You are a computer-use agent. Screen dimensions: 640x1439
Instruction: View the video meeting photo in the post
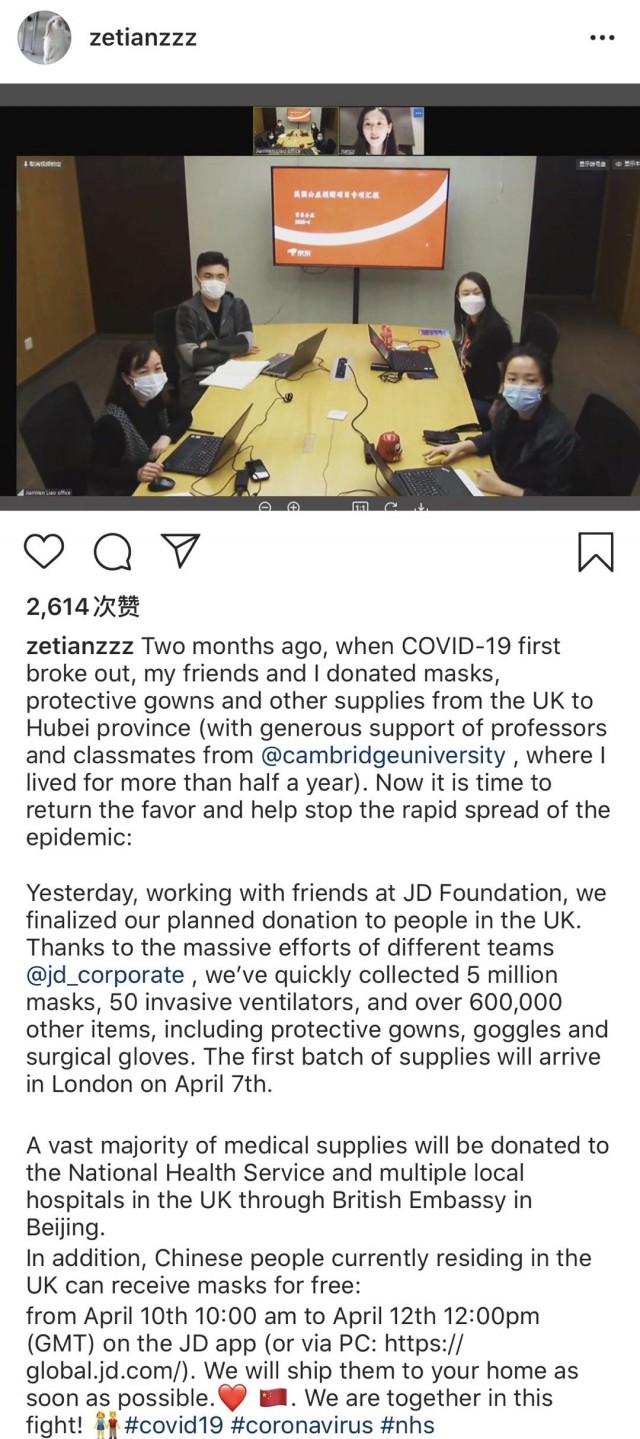(x=320, y=300)
